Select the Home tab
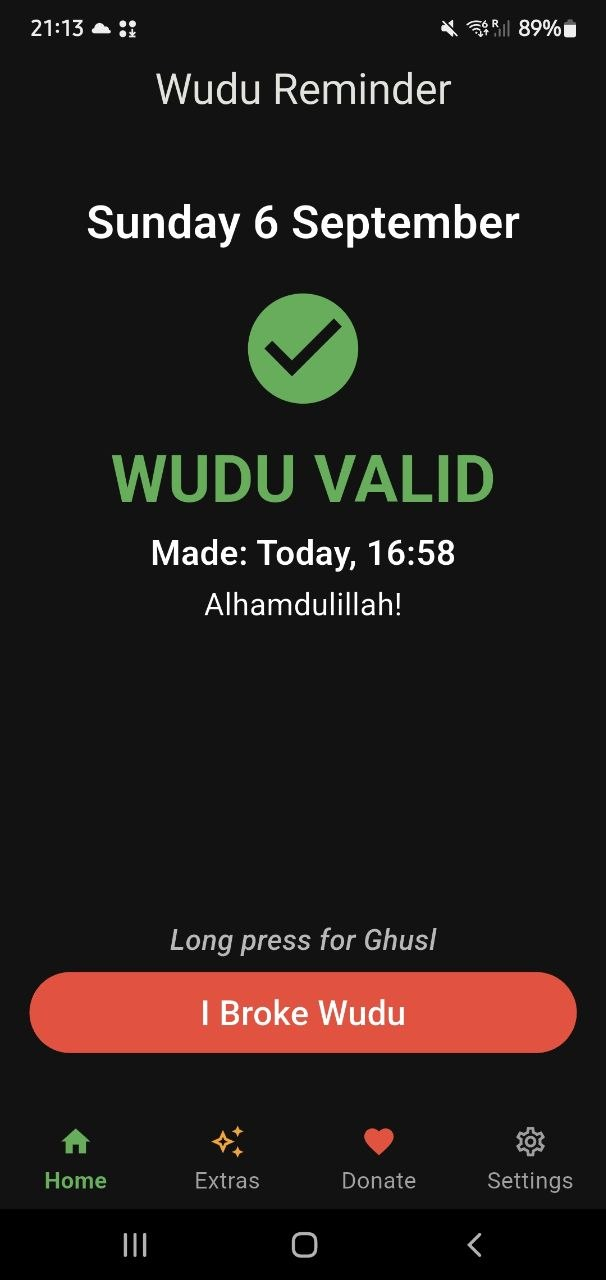Screen dimensions: 606x1280 [76, 1159]
